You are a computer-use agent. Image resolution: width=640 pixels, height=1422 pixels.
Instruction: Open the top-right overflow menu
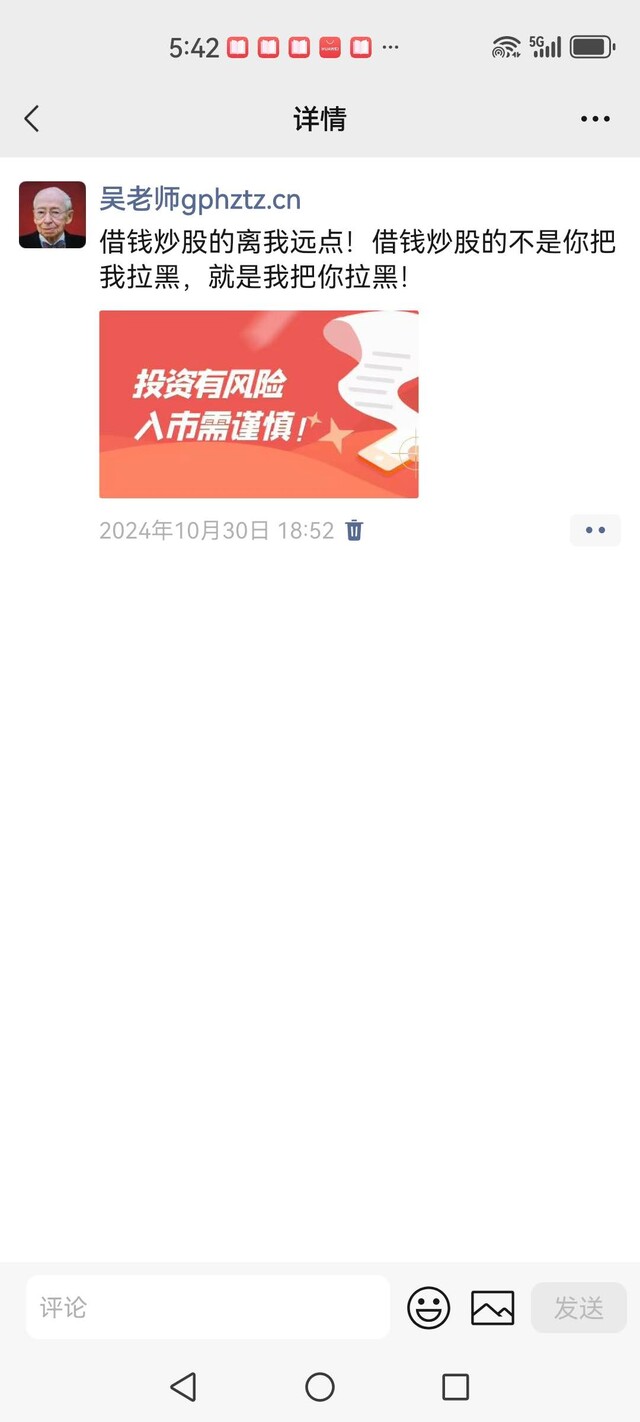pyautogui.click(x=595, y=119)
